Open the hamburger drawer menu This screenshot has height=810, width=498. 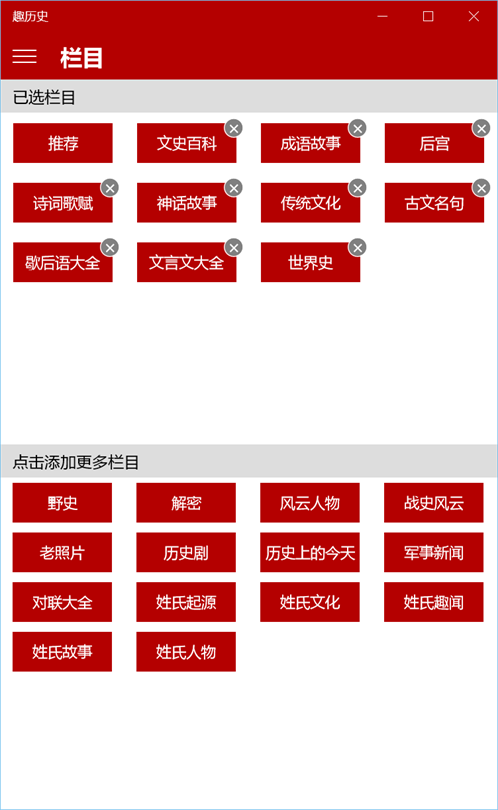[x=24, y=56]
